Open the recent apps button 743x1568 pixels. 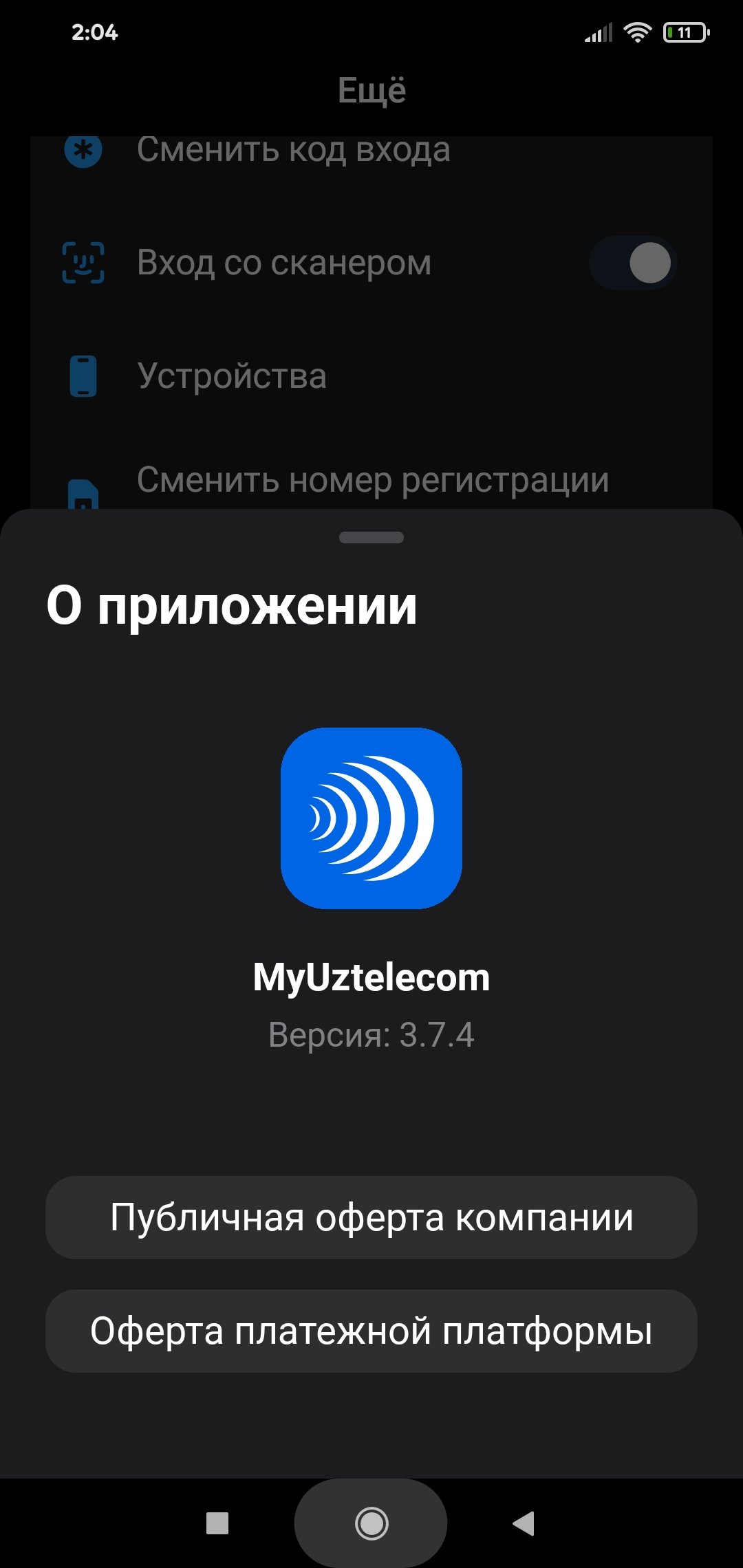tap(217, 1523)
